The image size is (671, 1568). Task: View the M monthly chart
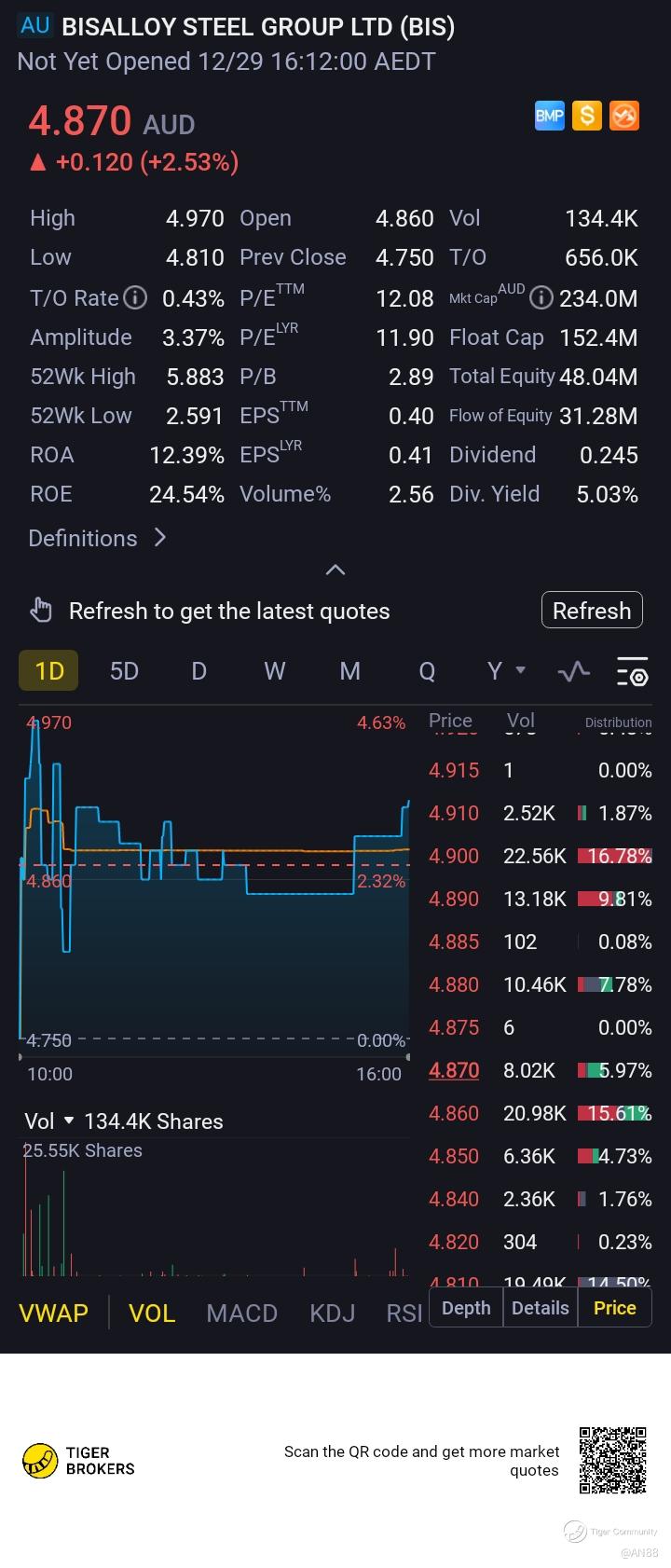coord(350,671)
